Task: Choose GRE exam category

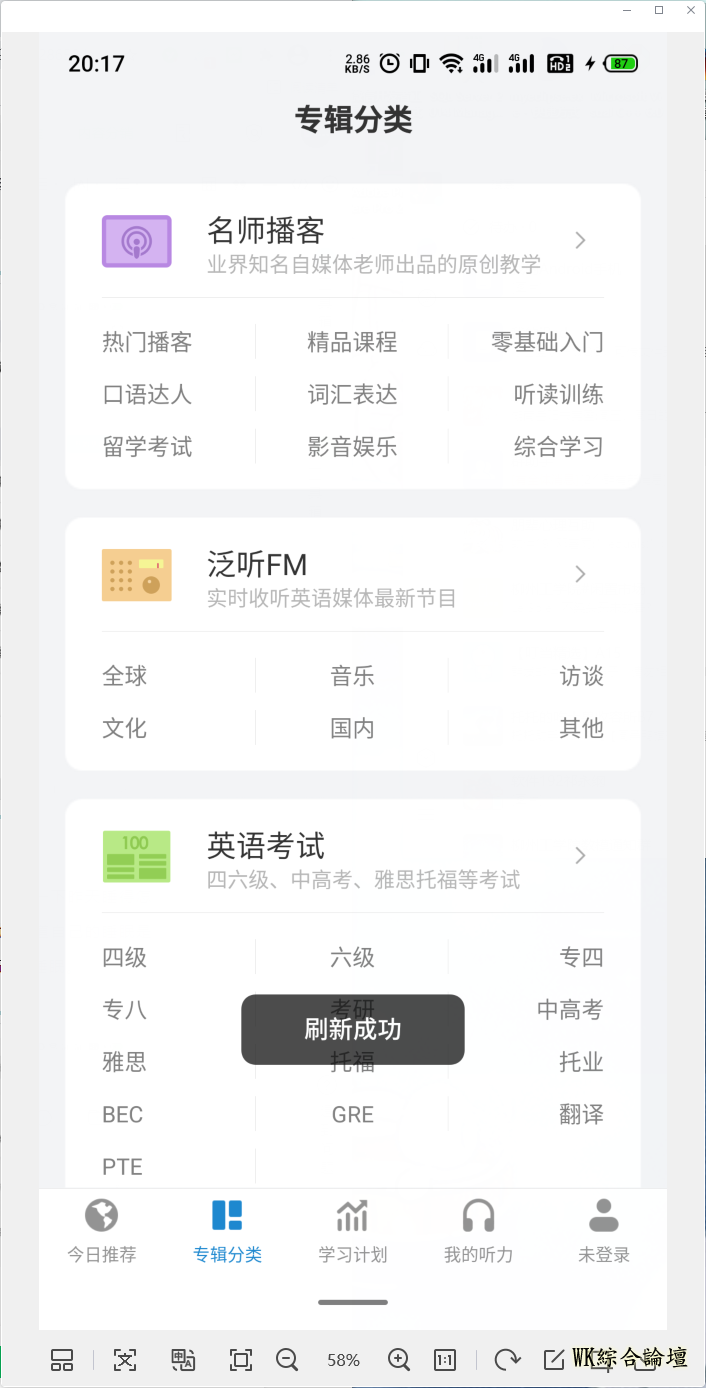Action: (352, 1114)
